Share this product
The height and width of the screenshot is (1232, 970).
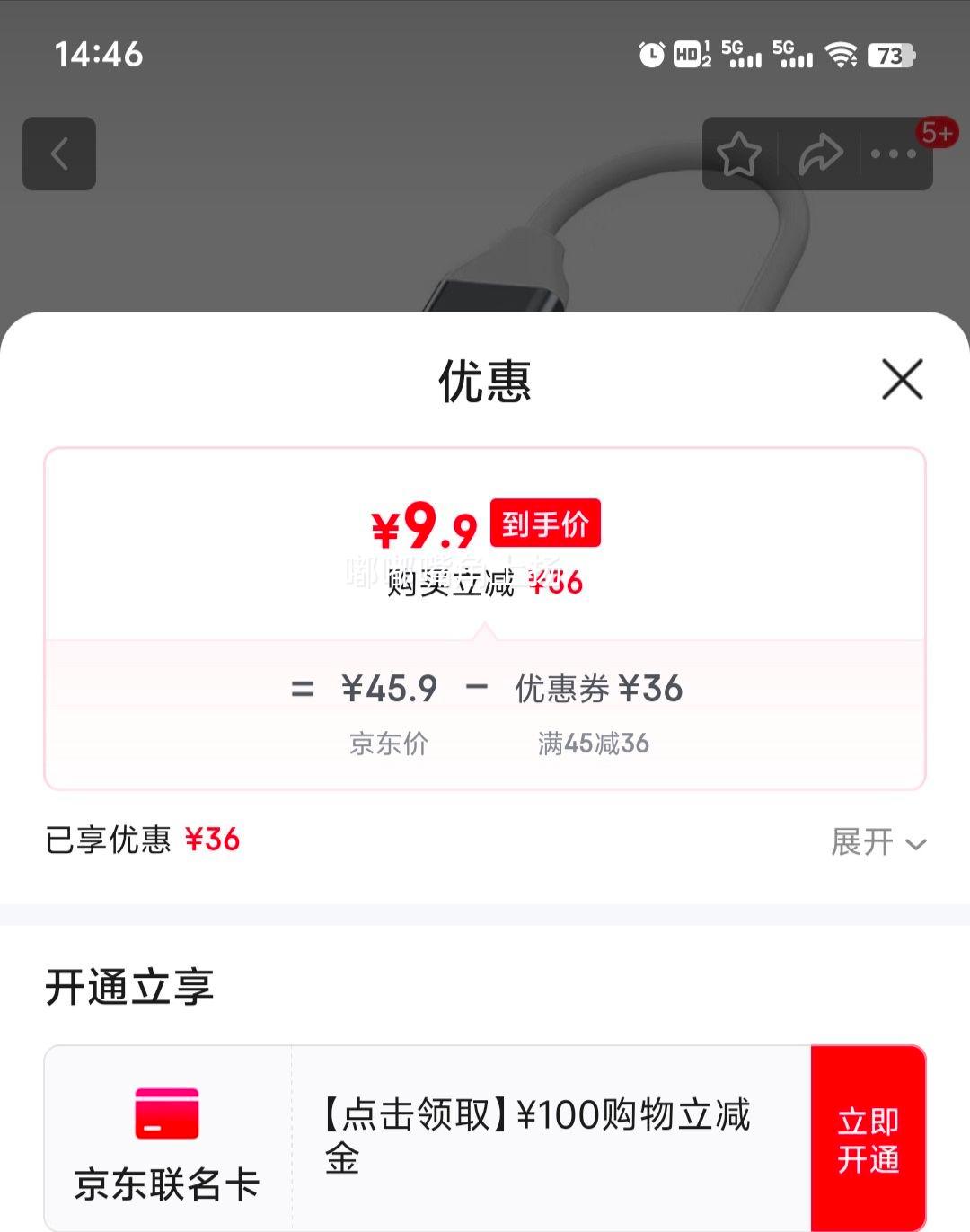[x=820, y=154]
